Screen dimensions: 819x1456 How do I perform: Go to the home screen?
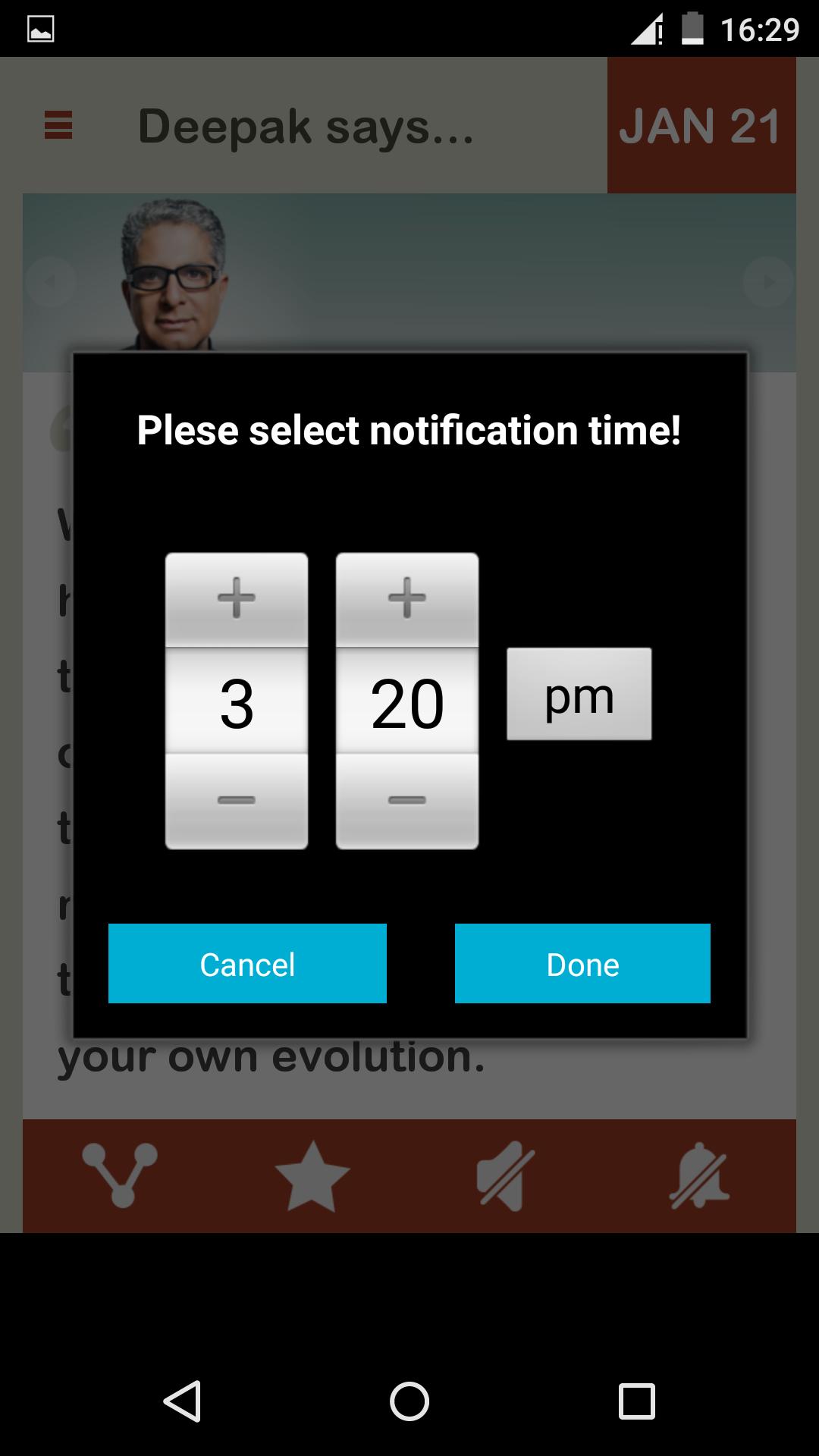click(409, 1401)
